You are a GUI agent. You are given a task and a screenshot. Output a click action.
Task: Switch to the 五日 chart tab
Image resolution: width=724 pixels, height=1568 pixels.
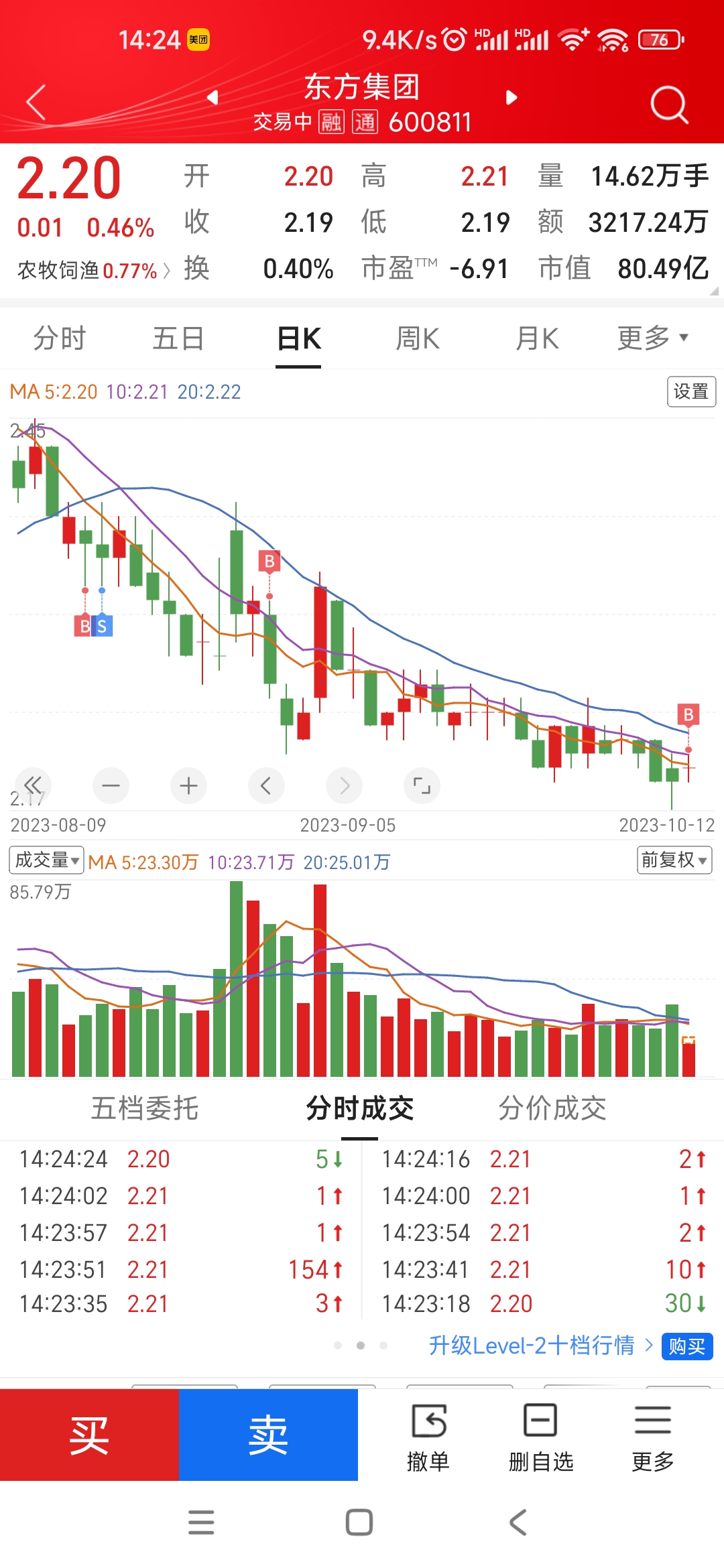(178, 338)
